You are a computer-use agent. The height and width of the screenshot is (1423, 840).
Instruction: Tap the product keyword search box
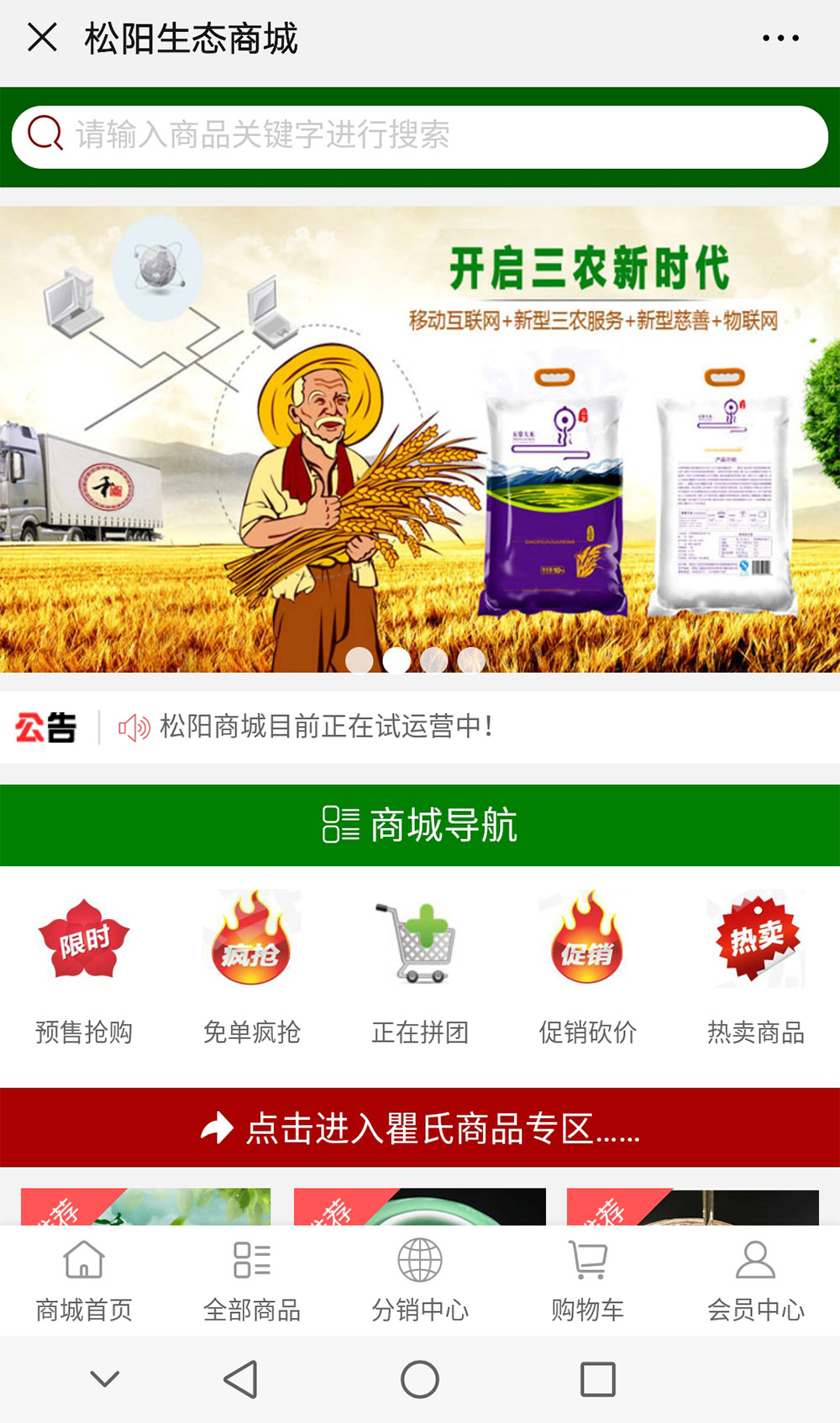[x=420, y=135]
